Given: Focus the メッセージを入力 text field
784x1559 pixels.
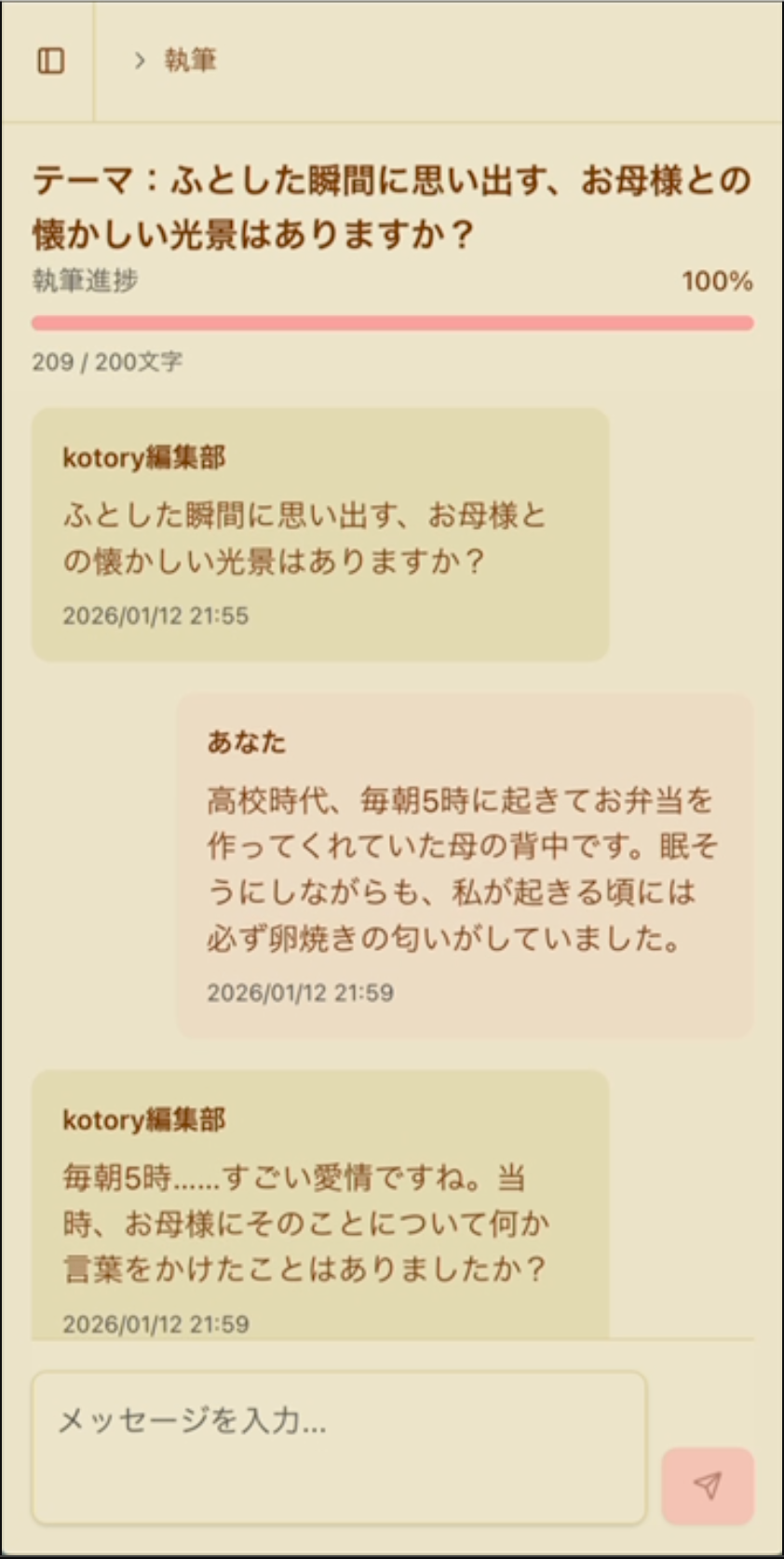Looking at the screenshot, I should [339, 1447].
